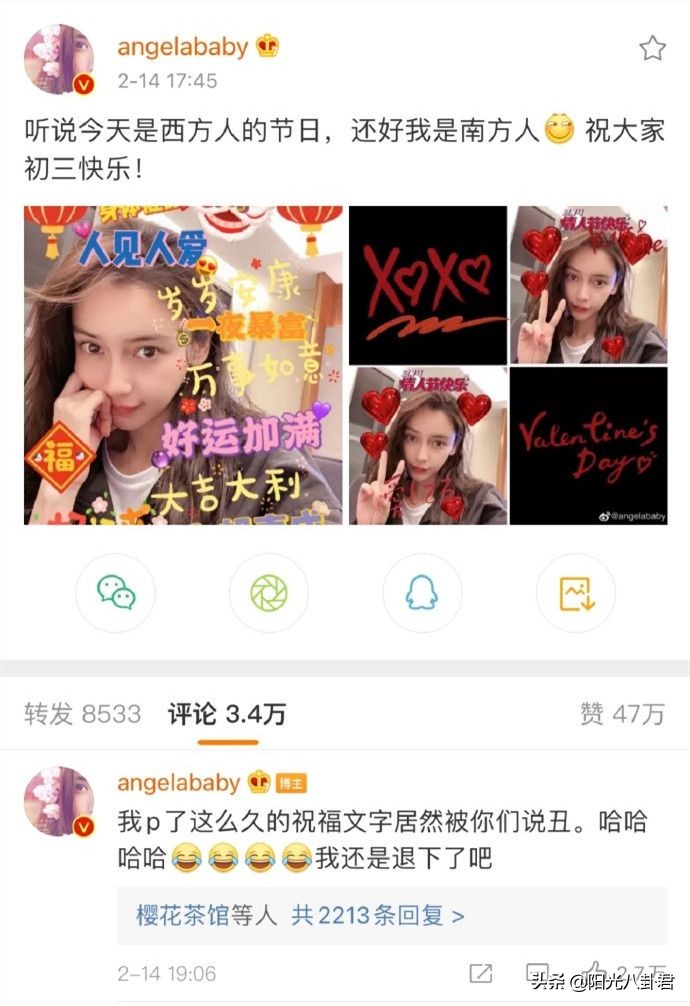This screenshot has width=690, height=1006.
Task: Switch to the 转发 8533 tab
Action: (x=83, y=713)
